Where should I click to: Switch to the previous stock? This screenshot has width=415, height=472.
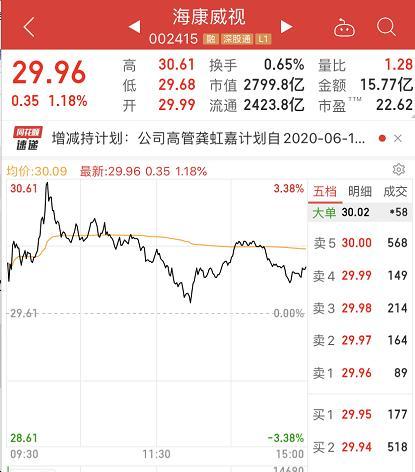click(x=134, y=27)
